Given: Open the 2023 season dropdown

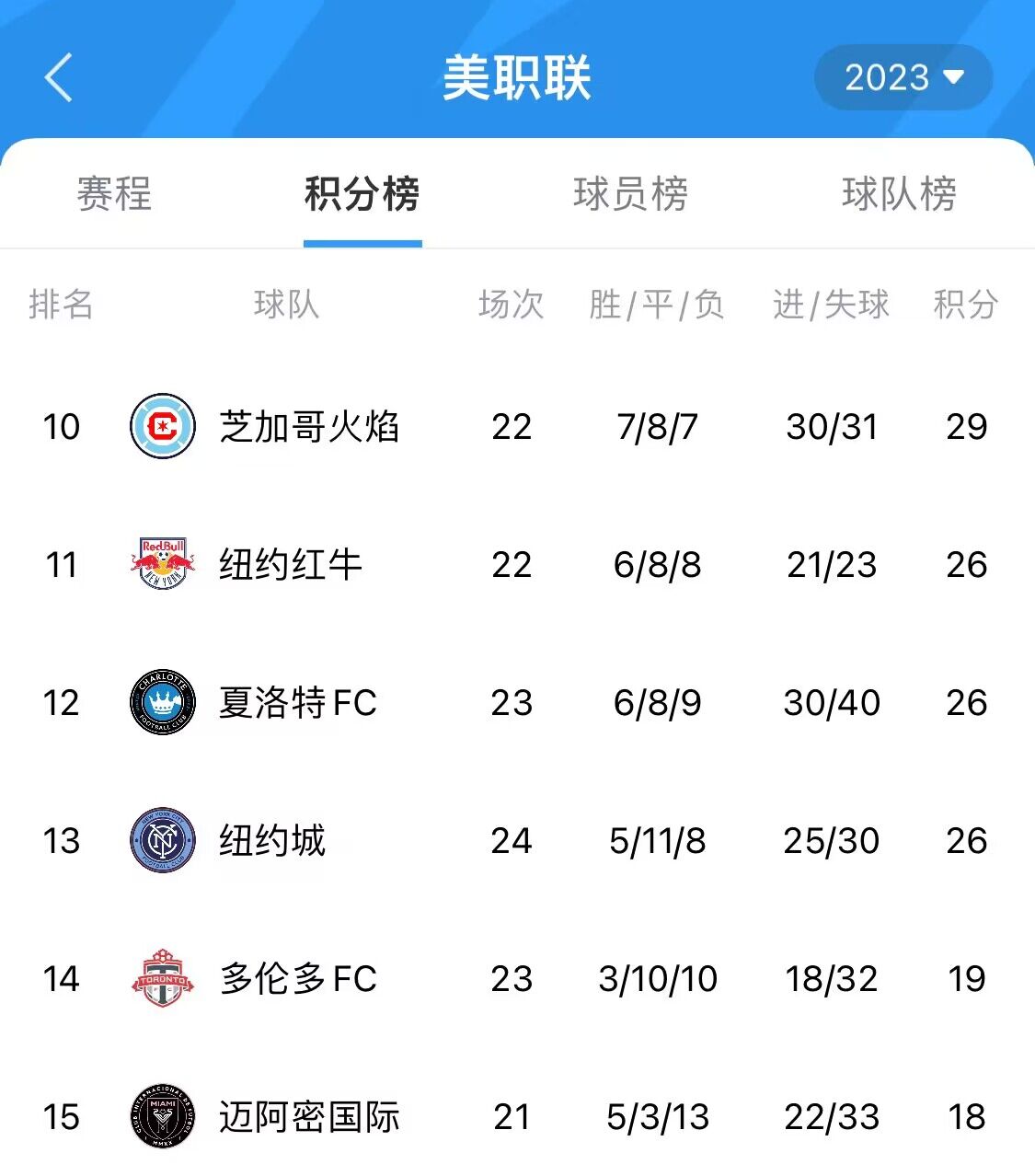Looking at the screenshot, I should [x=903, y=77].
